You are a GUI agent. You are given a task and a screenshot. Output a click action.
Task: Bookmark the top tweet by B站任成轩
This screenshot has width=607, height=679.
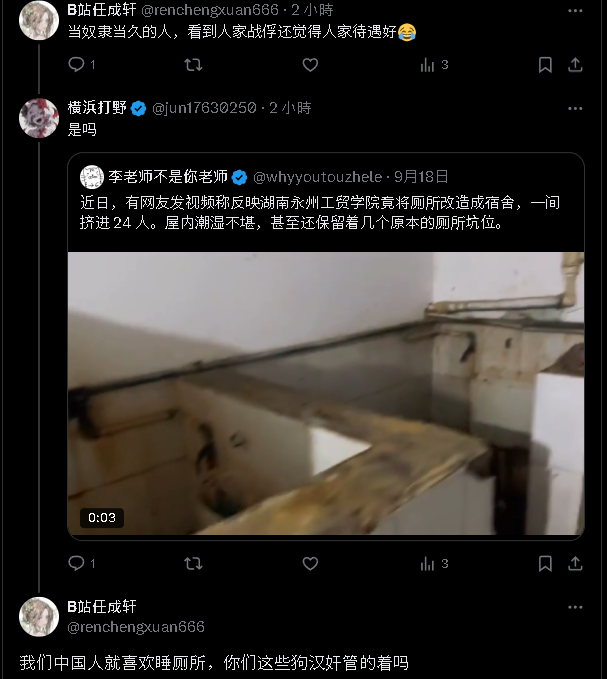point(545,64)
